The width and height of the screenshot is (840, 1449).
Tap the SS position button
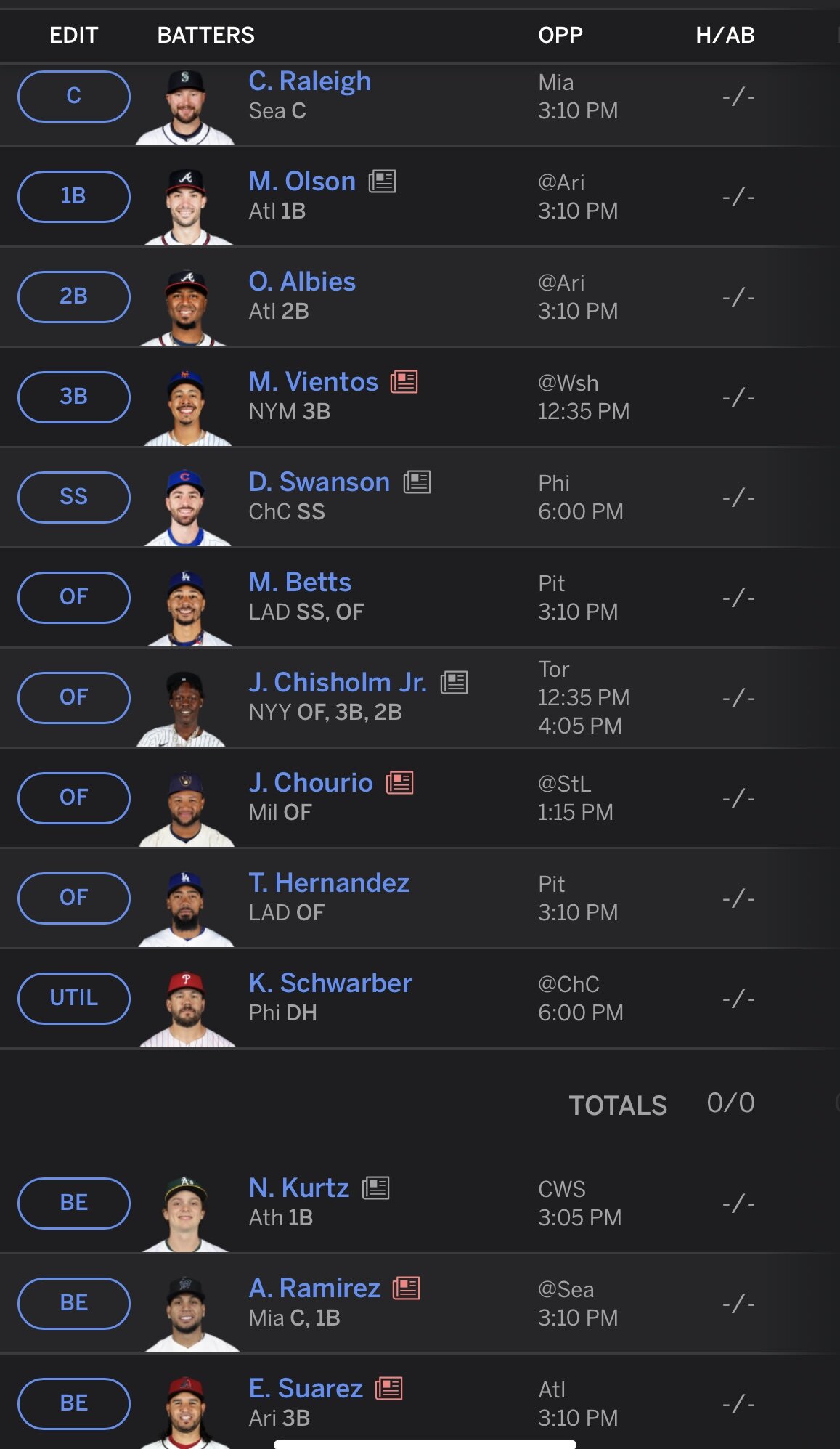coord(74,498)
